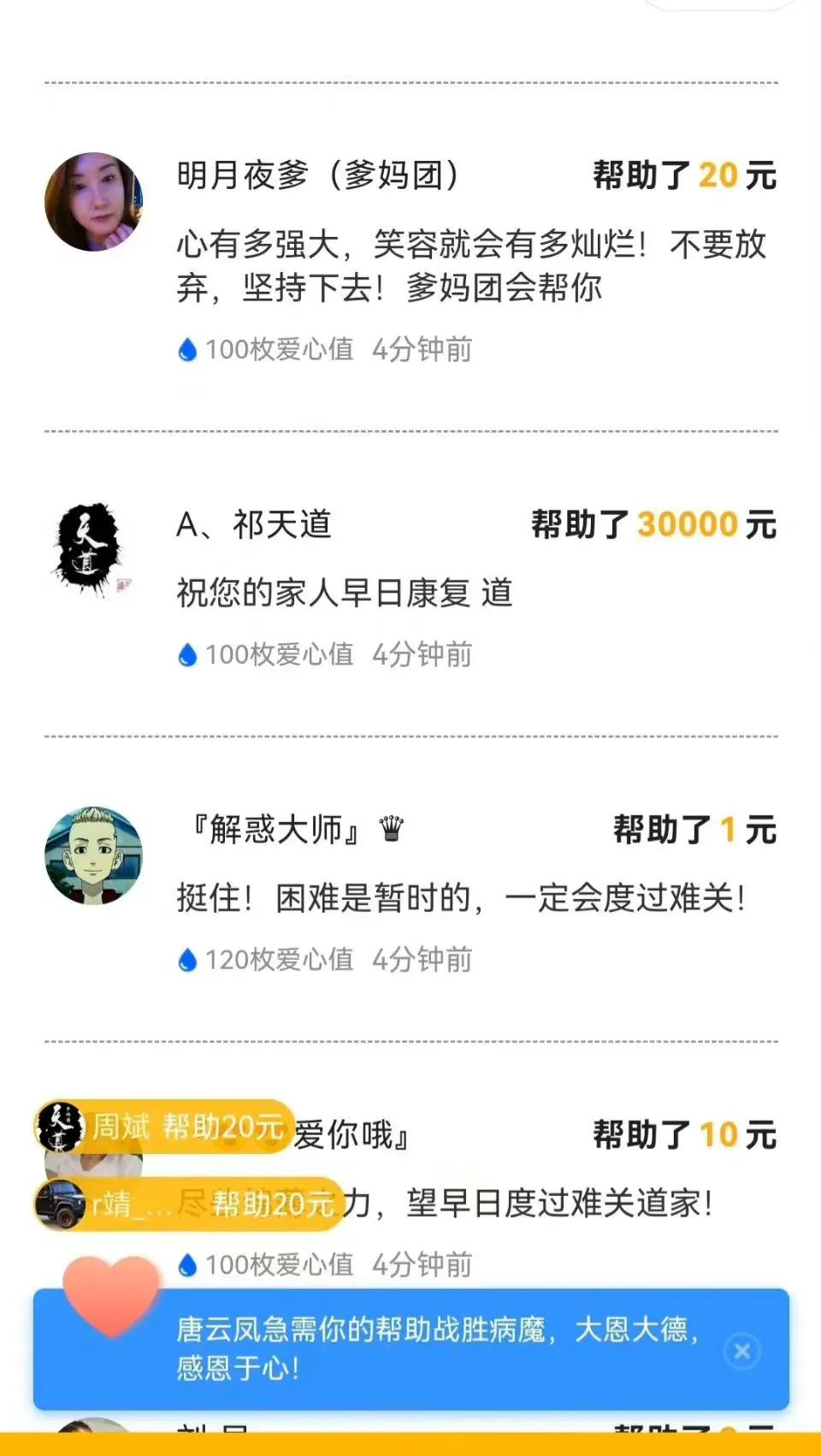821x1456 pixels.
Task: Click 解惑大师's cartoon avatar
Action: coord(94,855)
